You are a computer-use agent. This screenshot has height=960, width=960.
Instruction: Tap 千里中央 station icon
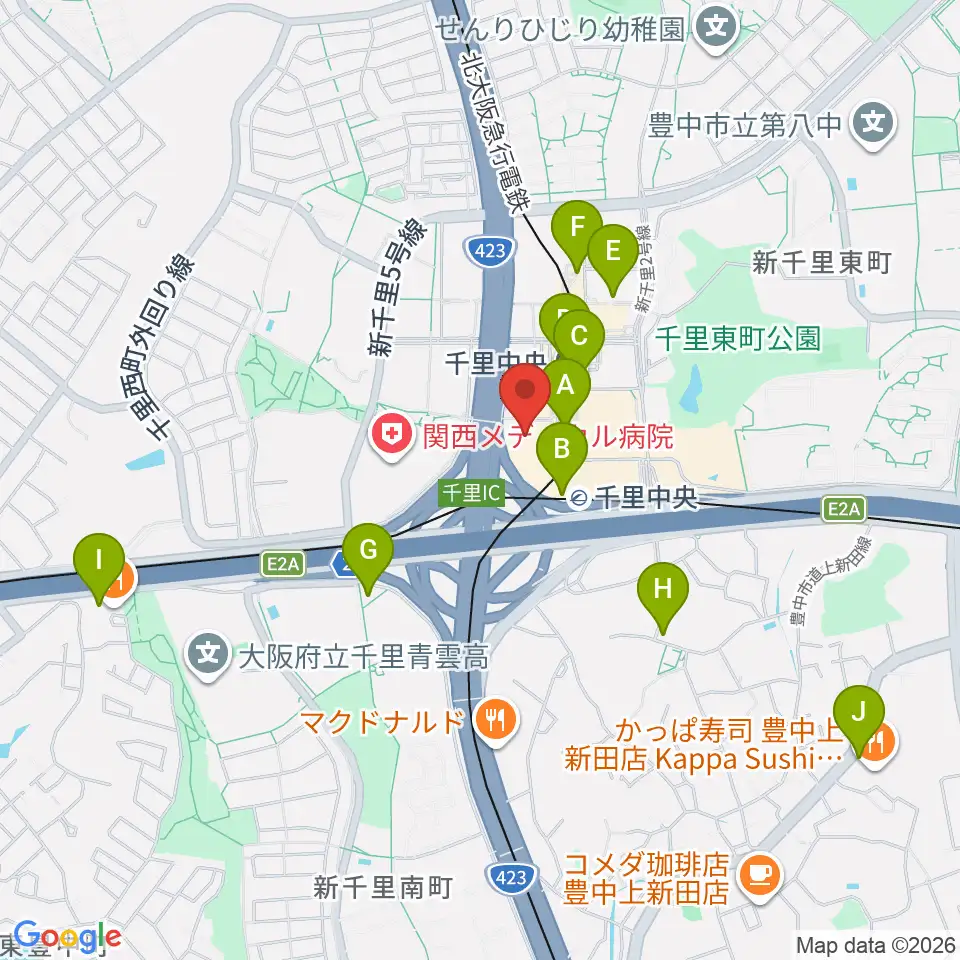point(579,498)
